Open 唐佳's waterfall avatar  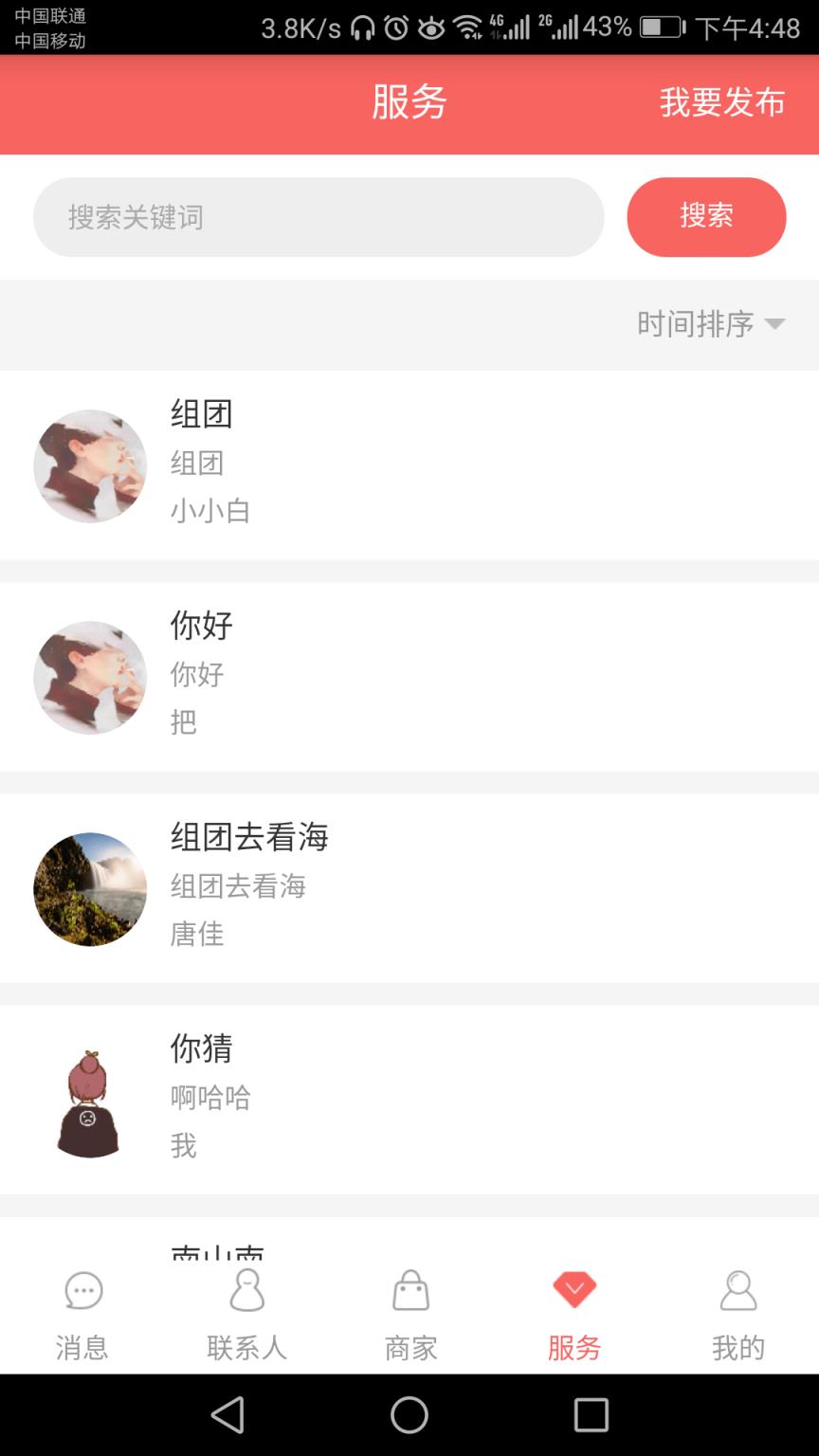[90, 888]
